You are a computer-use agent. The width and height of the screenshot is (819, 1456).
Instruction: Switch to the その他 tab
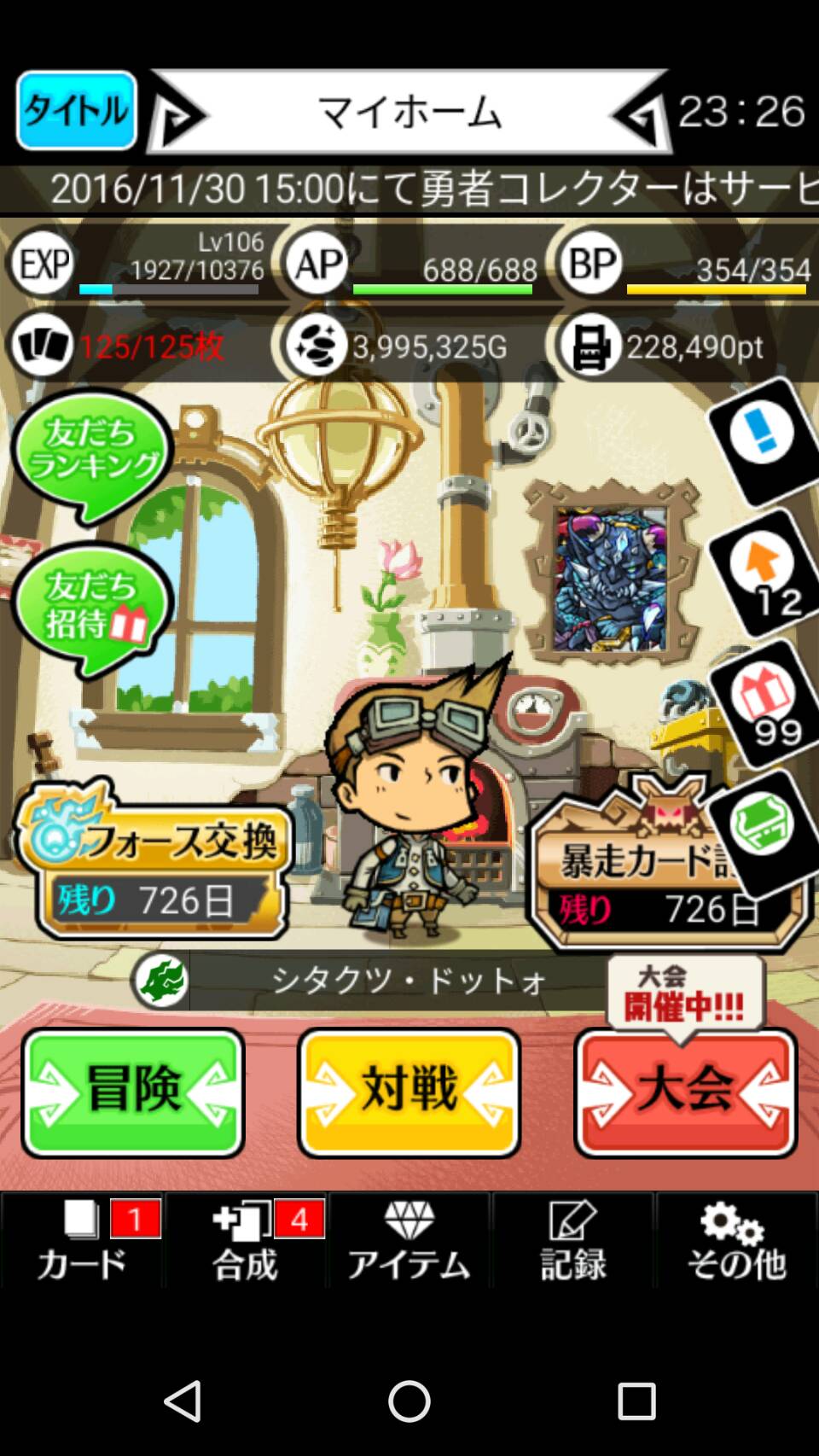click(737, 1240)
